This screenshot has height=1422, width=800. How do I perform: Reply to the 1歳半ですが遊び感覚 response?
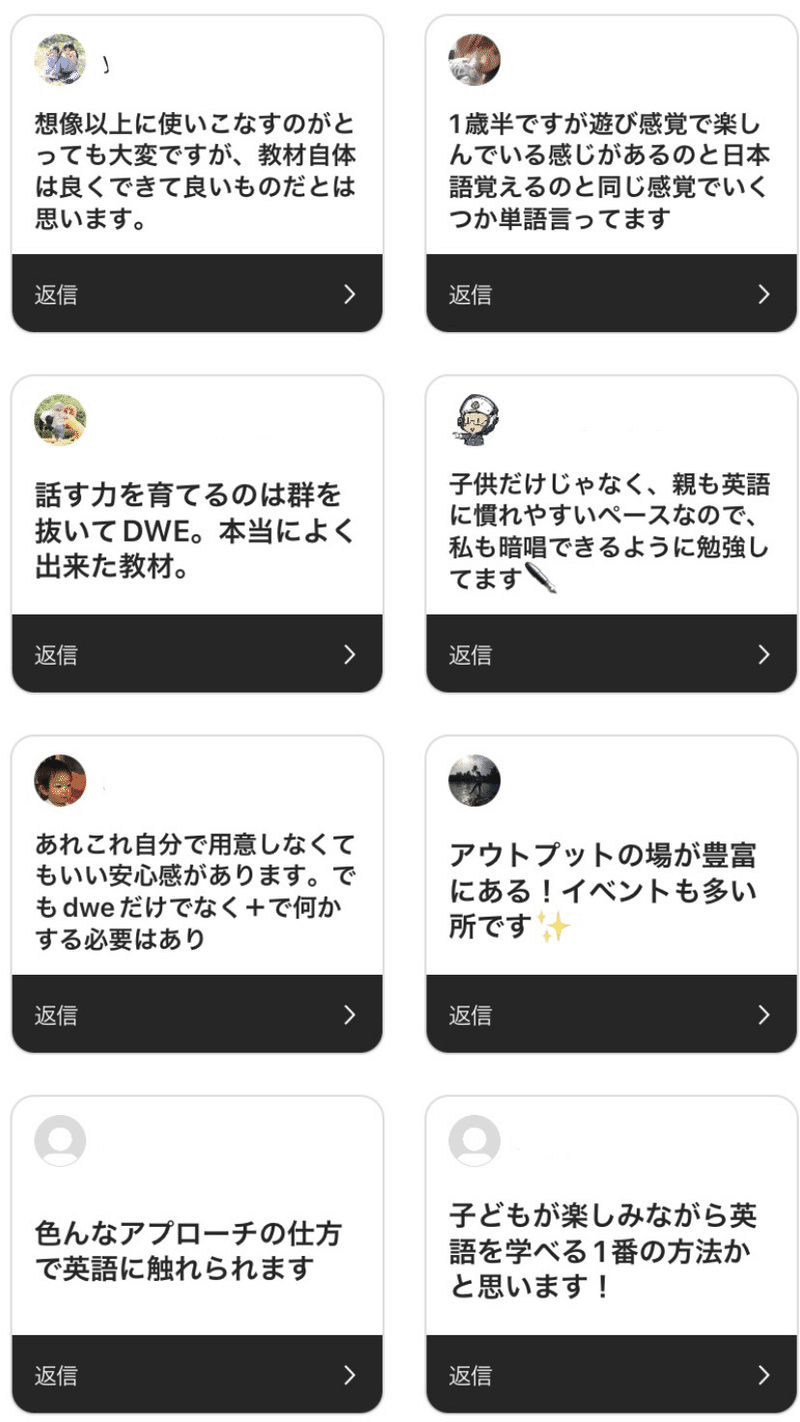click(611, 294)
